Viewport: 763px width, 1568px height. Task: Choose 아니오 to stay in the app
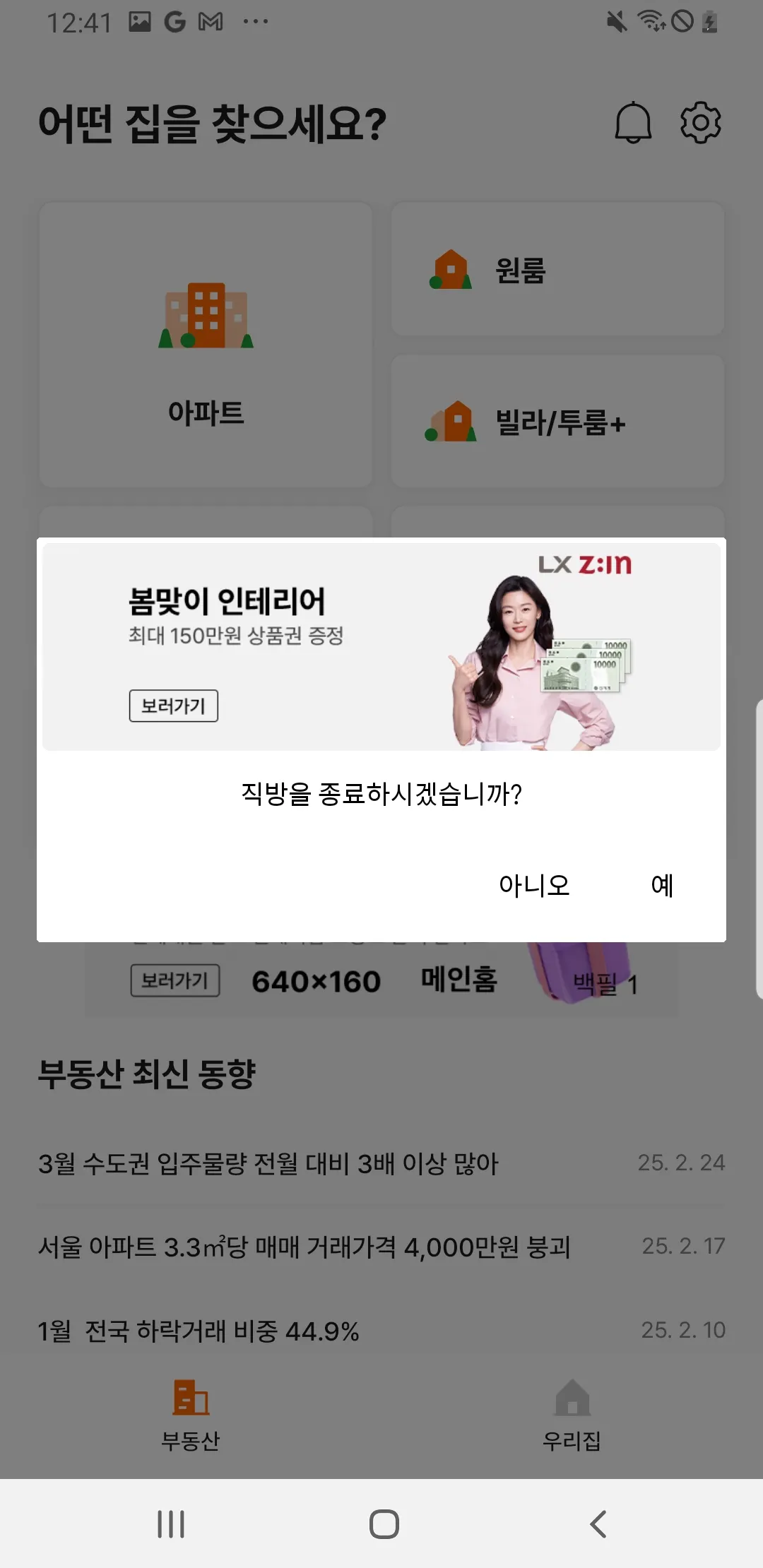534,885
